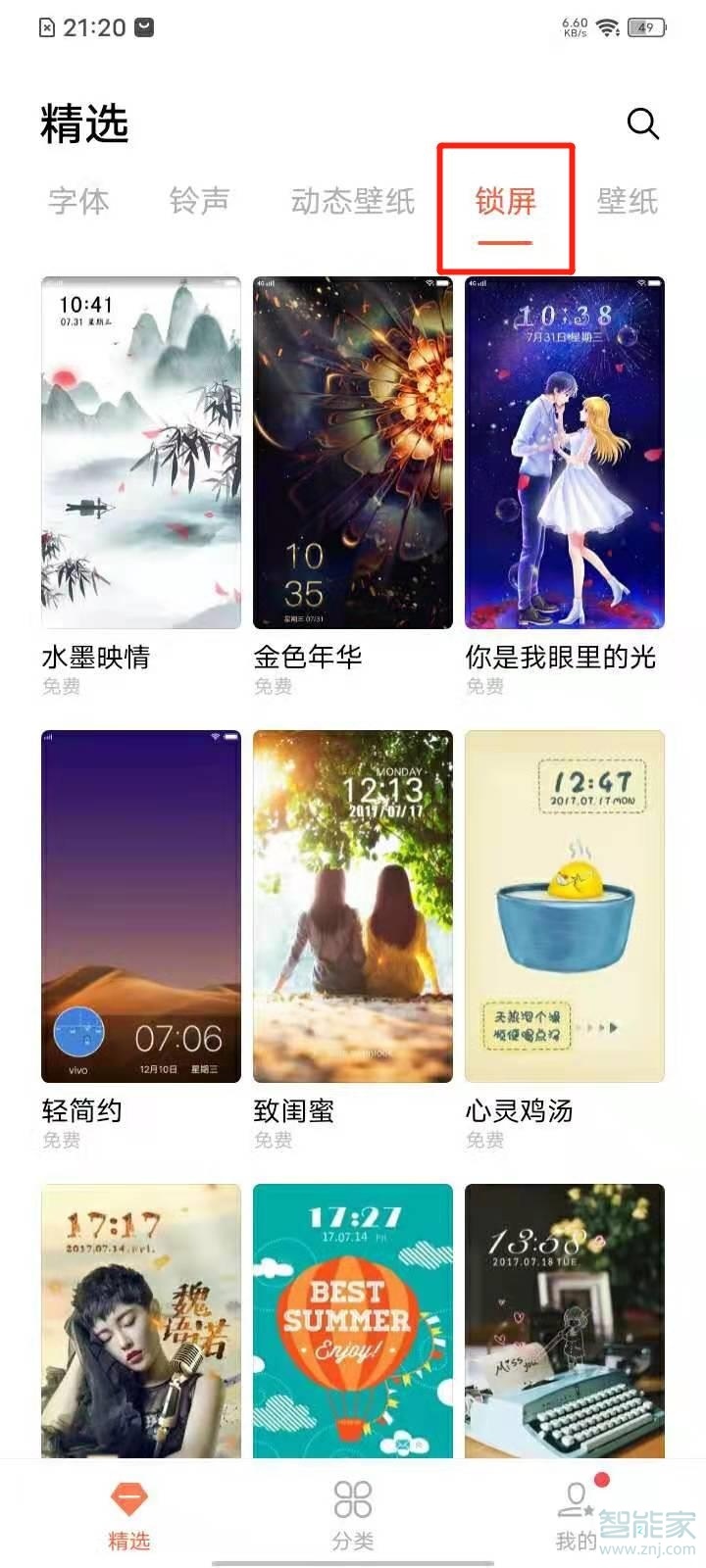Go to the 我的 tab
The image size is (706, 1568).
(577, 1515)
